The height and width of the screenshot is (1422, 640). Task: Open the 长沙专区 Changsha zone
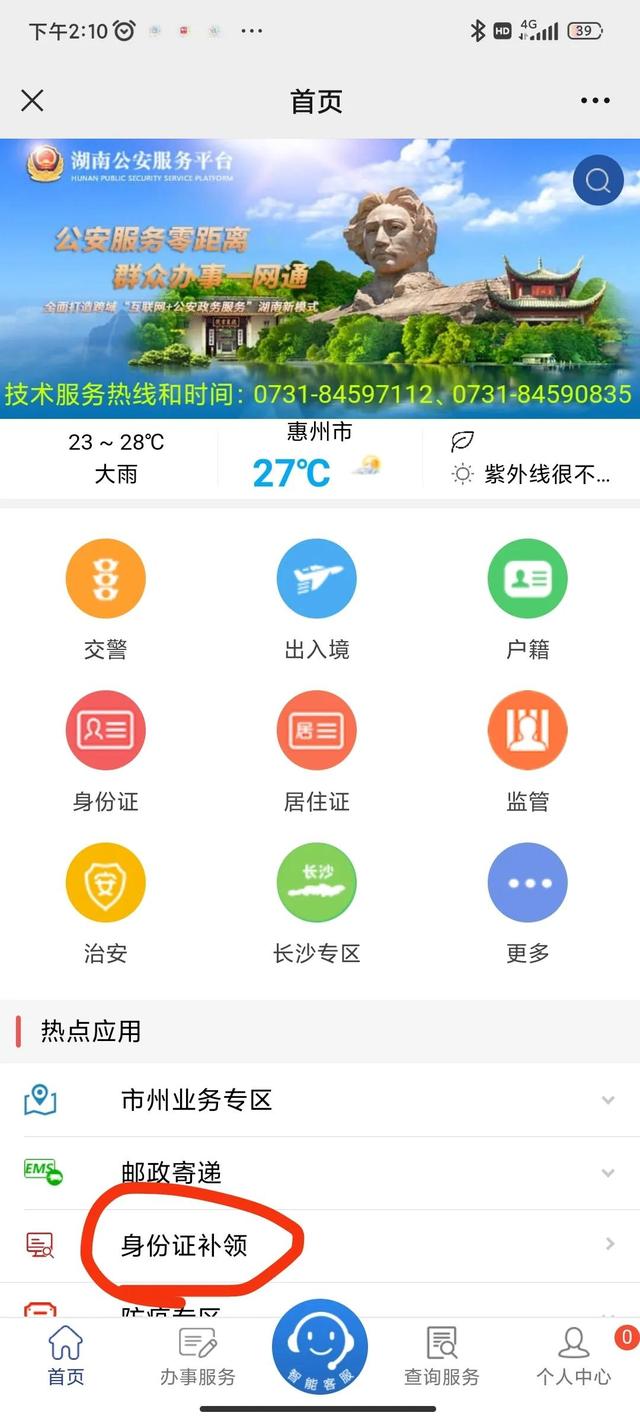[x=316, y=883]
